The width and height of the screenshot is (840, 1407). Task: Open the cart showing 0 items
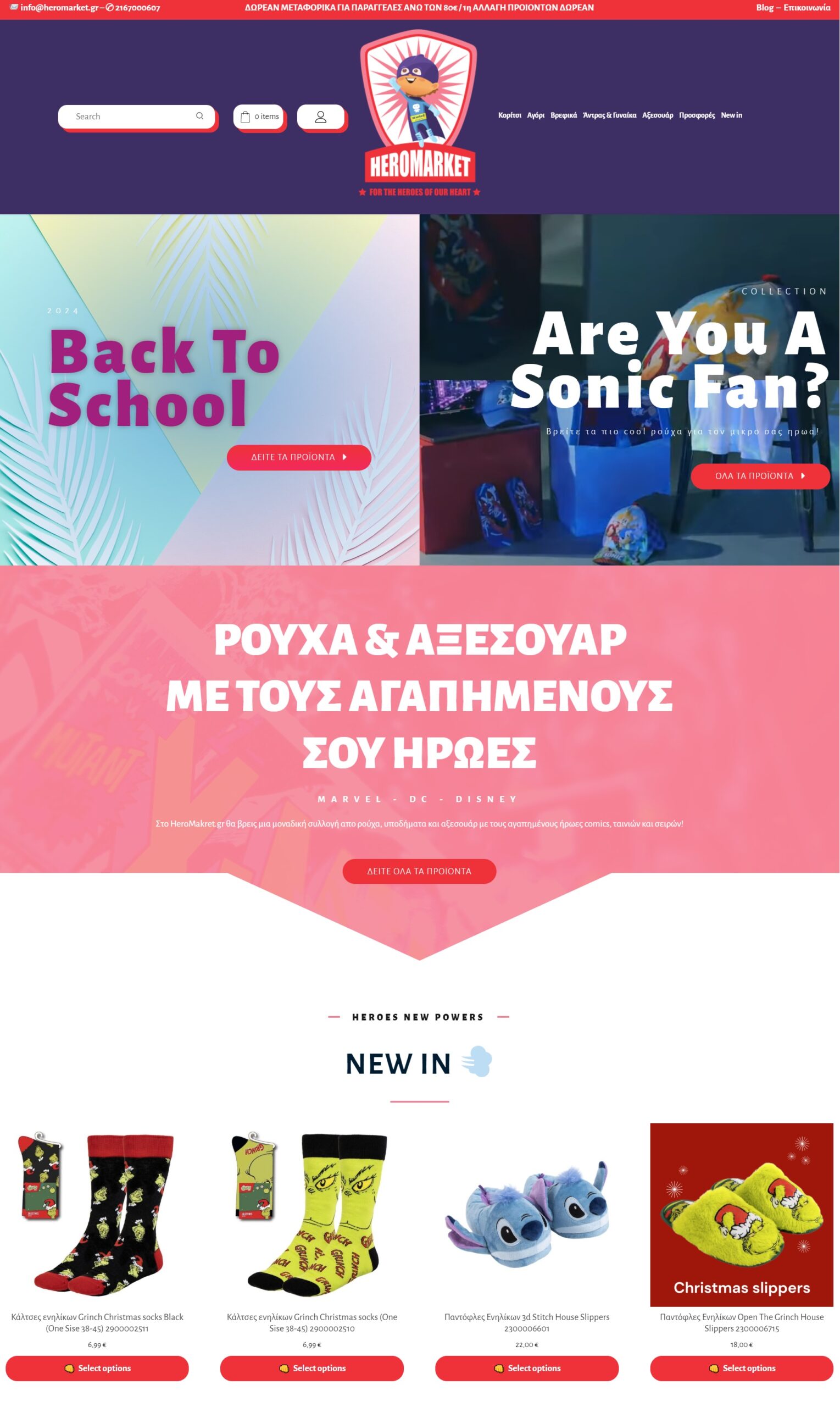259,117
